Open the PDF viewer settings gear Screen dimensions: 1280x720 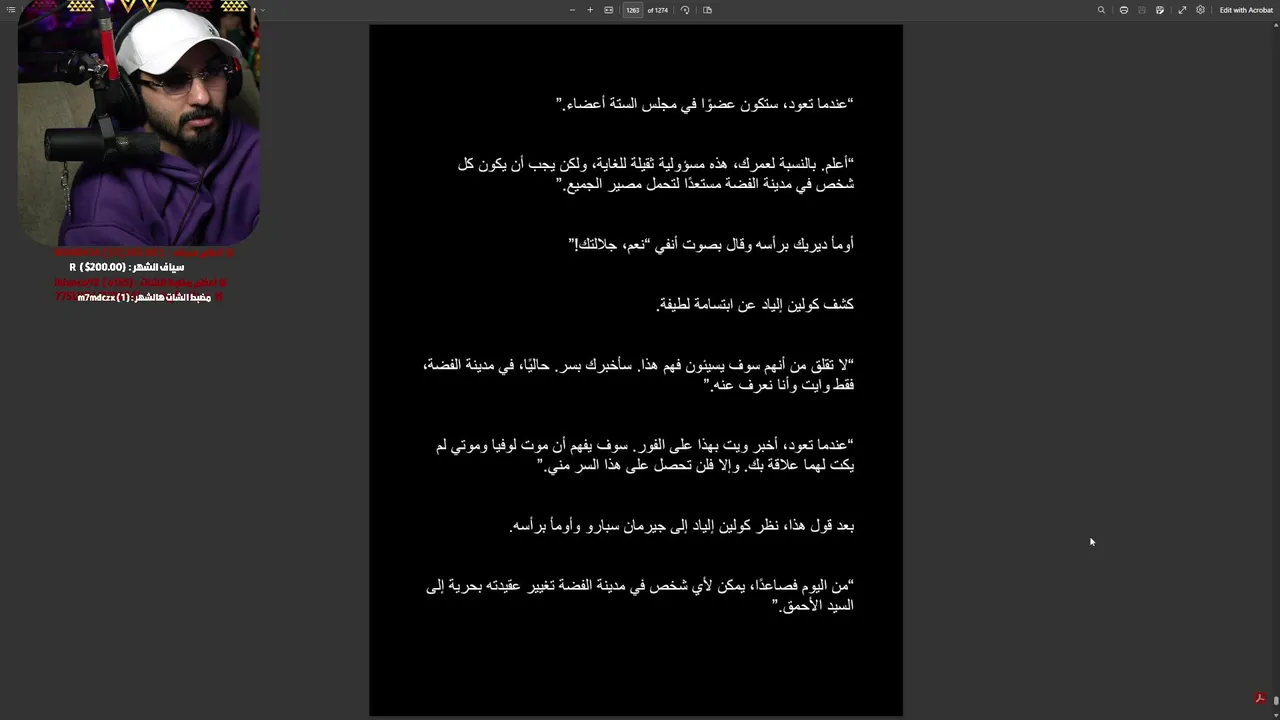click(x=1200, y=10)
